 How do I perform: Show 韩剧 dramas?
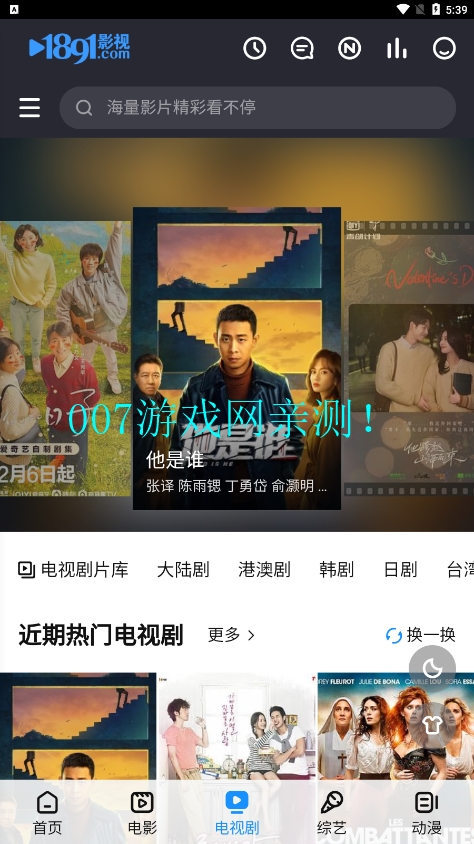[x=336, y=569]
